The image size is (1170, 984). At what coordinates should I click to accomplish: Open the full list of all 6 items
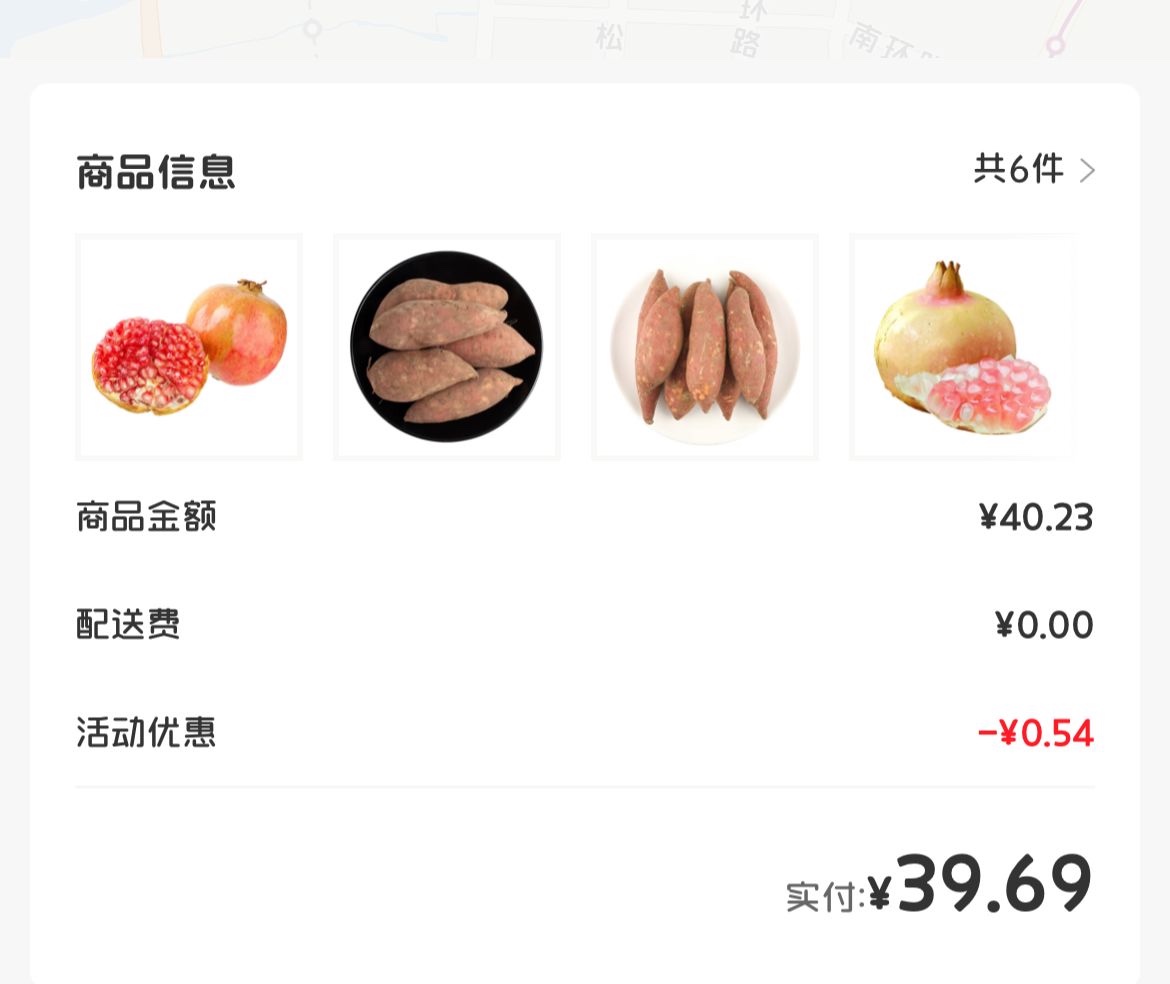coord(1034,171)
